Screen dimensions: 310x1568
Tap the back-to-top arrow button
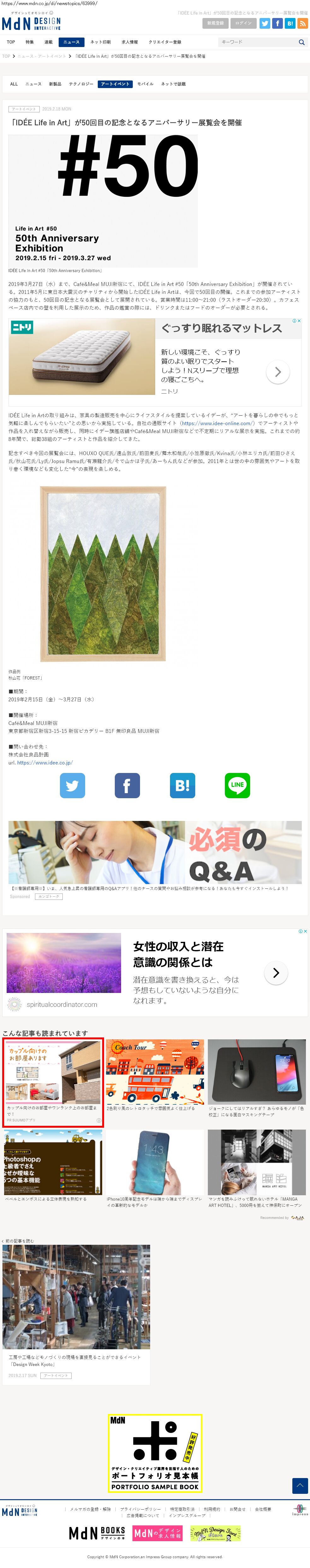pos(300,1486)
